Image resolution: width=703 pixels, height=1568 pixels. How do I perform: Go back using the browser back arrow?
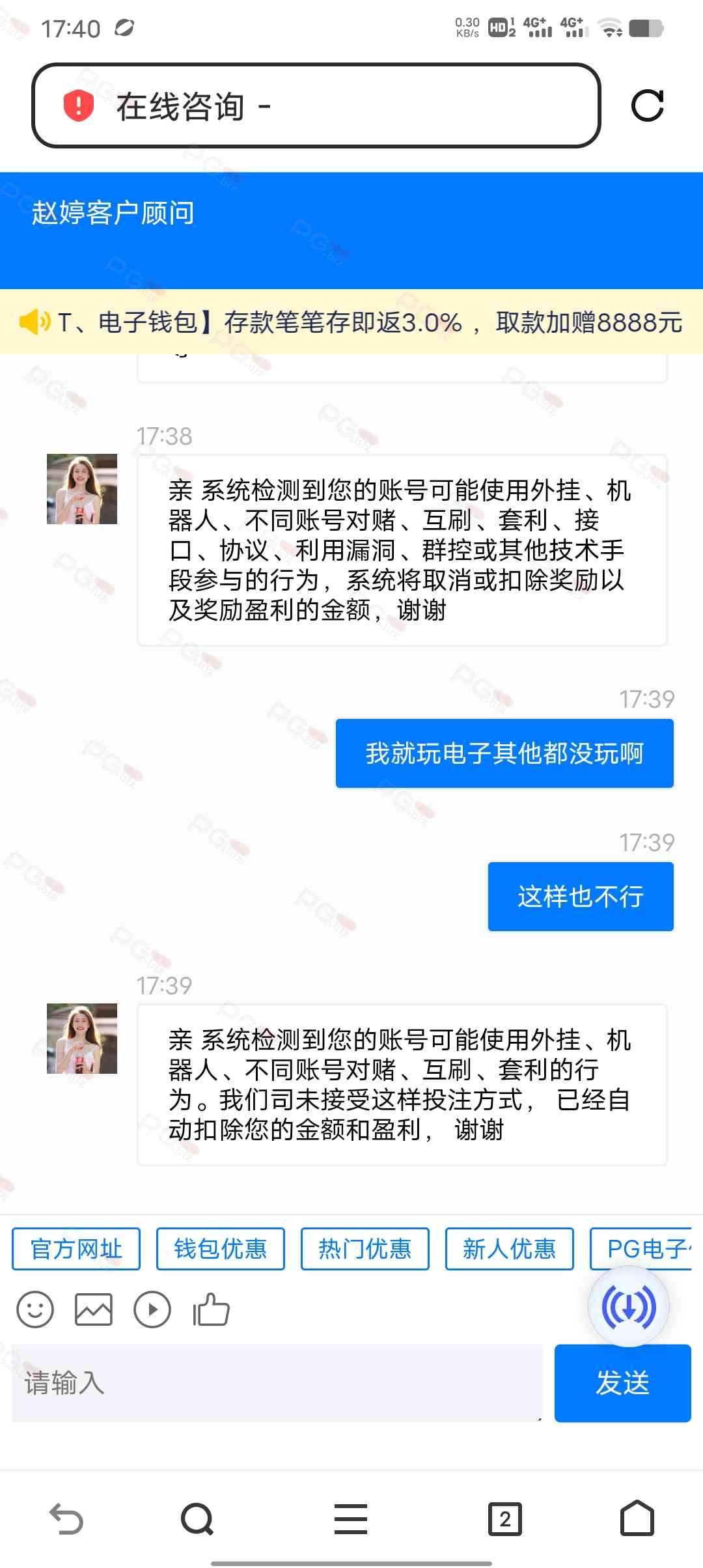66,1519
